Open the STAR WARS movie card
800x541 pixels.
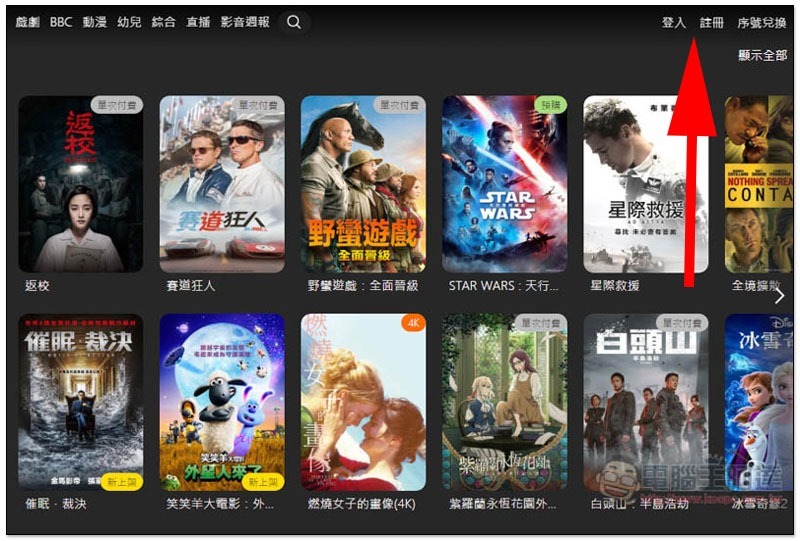click(504, 183)
